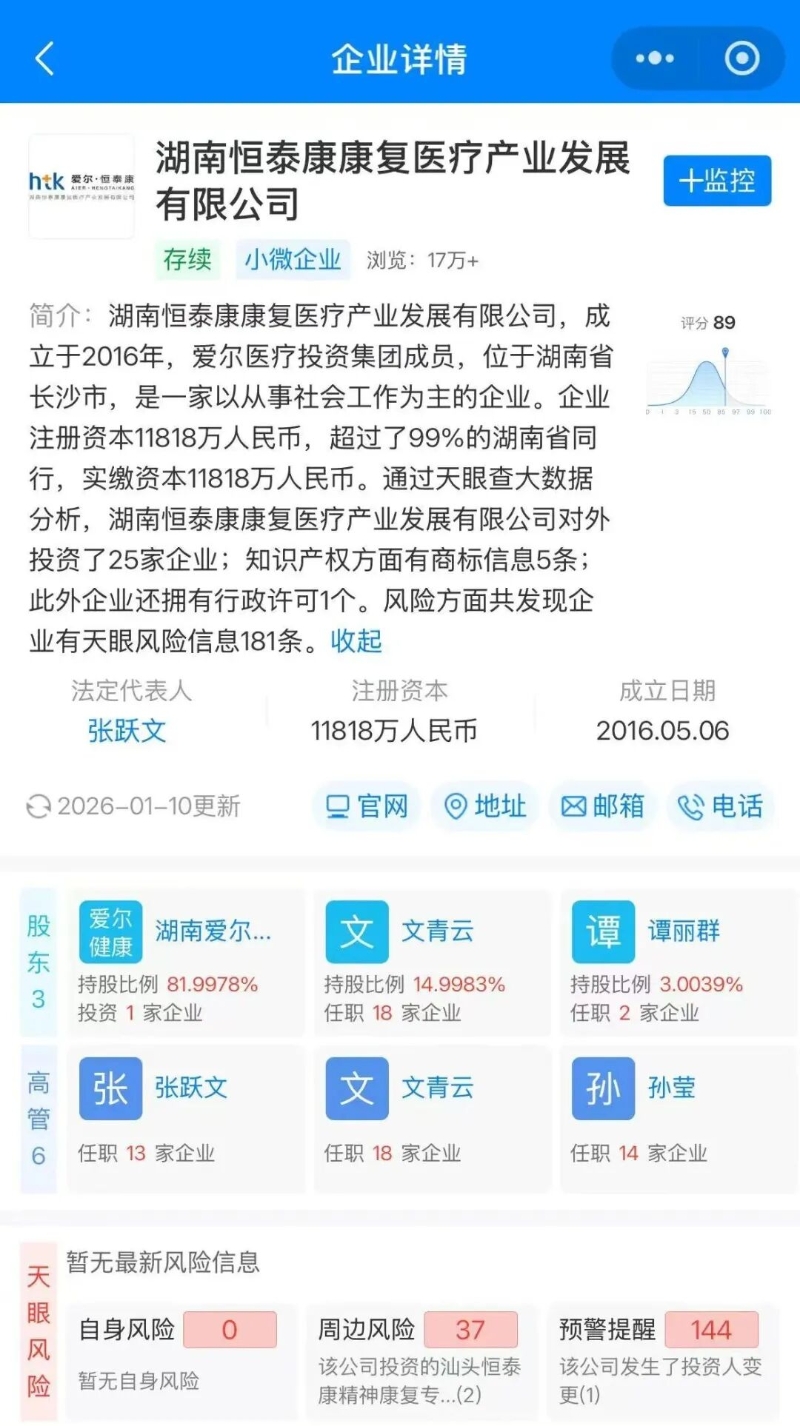
Task: Open legal representative 张跃文 link
Action: (127, 731)
